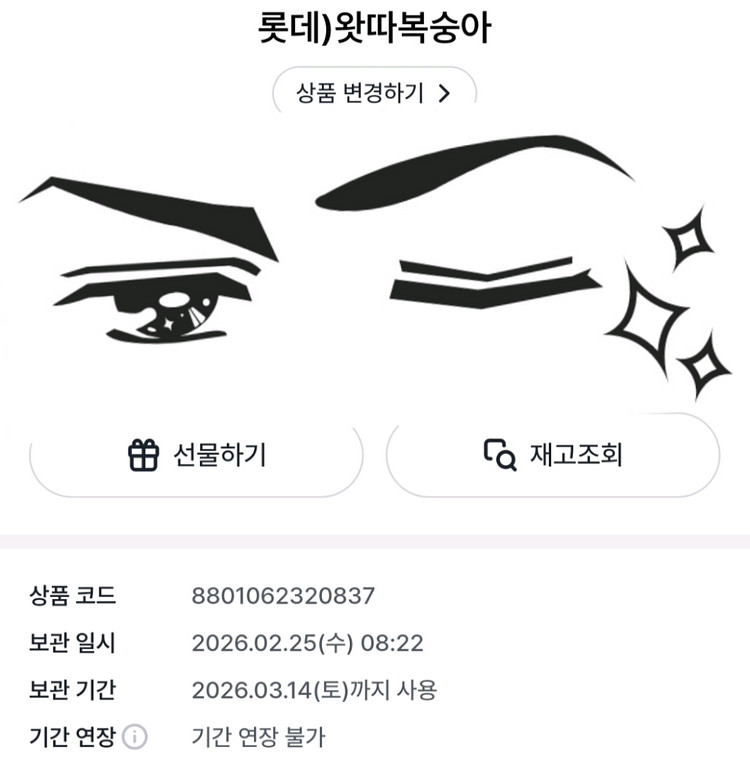
Task: Send this item via 선물하기
Action: pos(197,456)
